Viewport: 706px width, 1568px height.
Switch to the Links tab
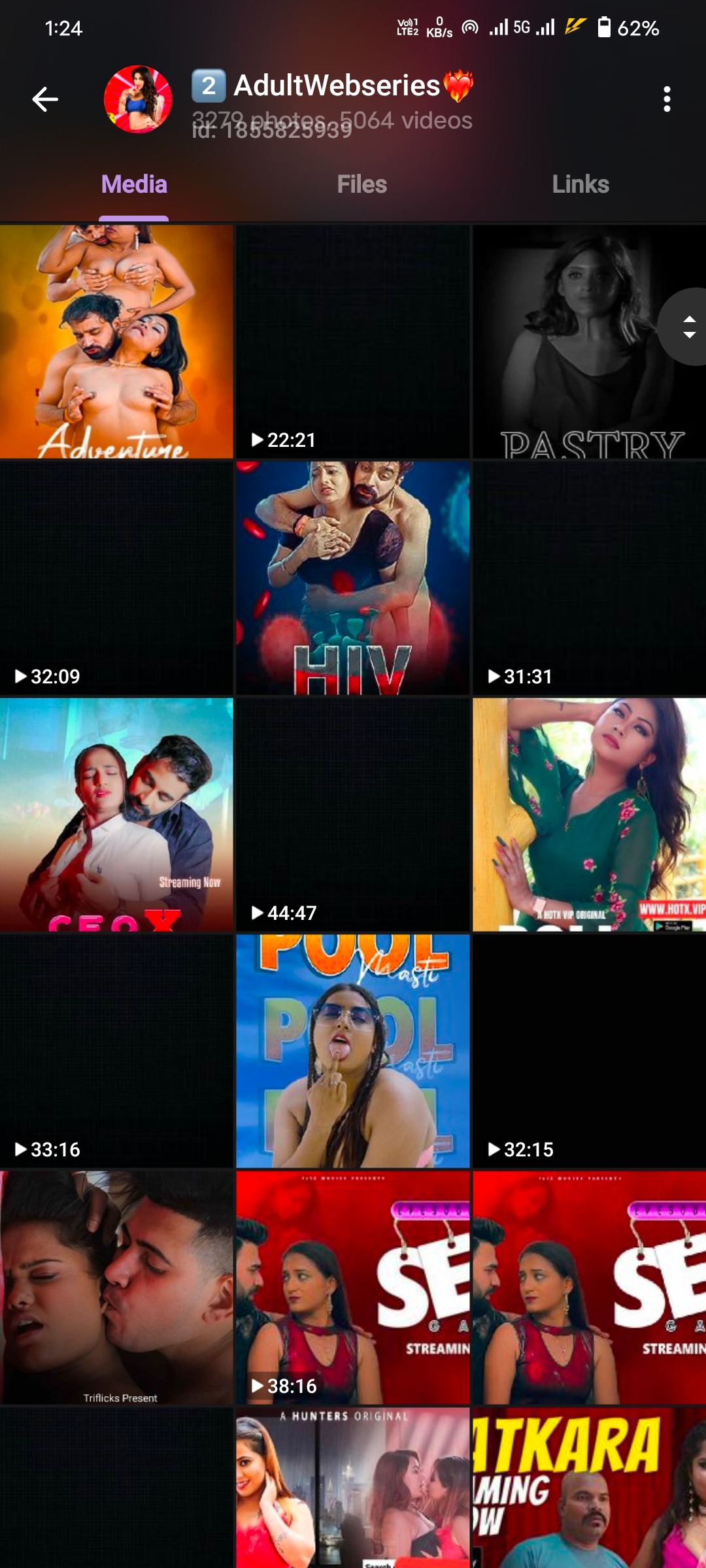coord(580,185)
